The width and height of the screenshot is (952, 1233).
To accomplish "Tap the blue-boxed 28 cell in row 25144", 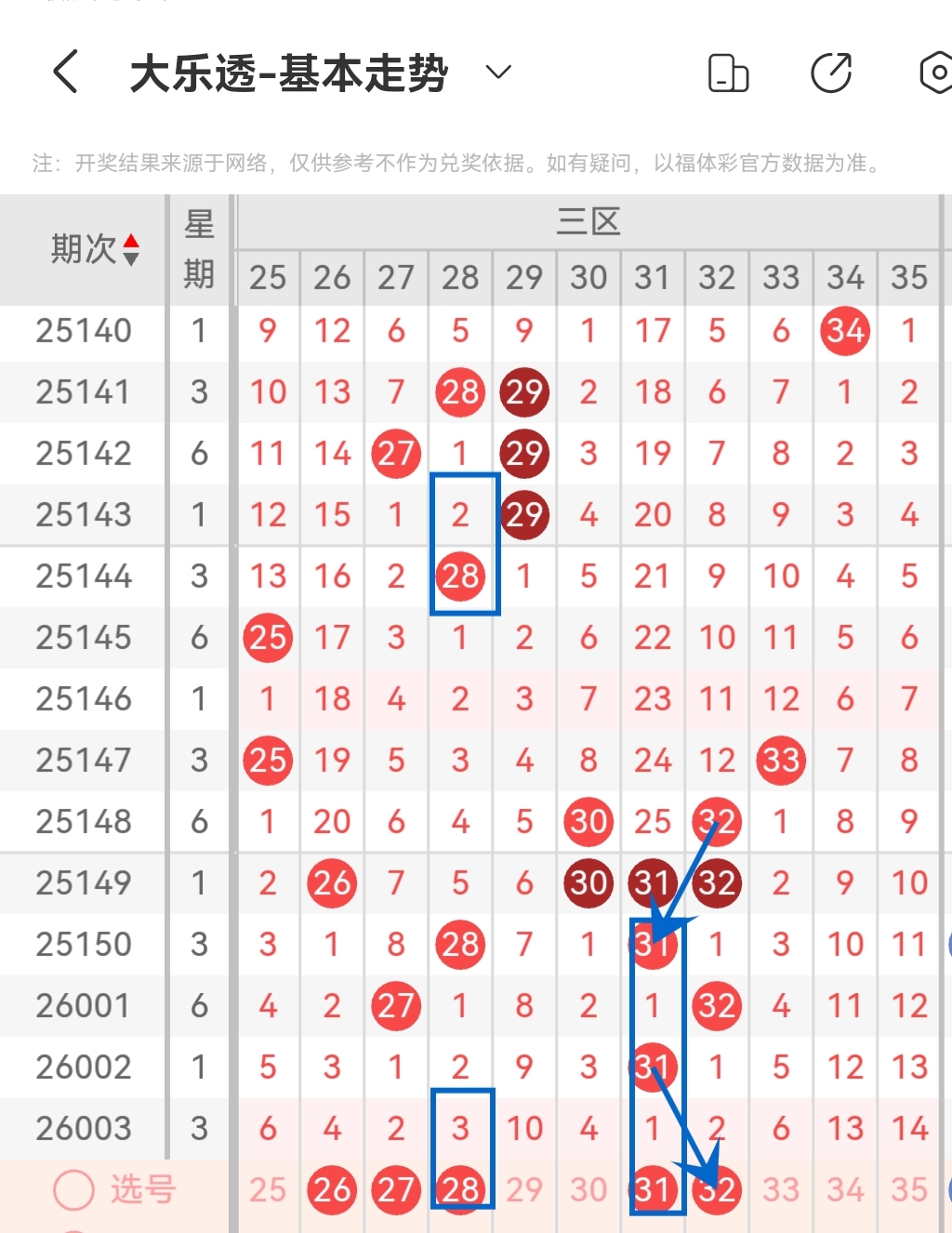I will click(x=460, y=577).
